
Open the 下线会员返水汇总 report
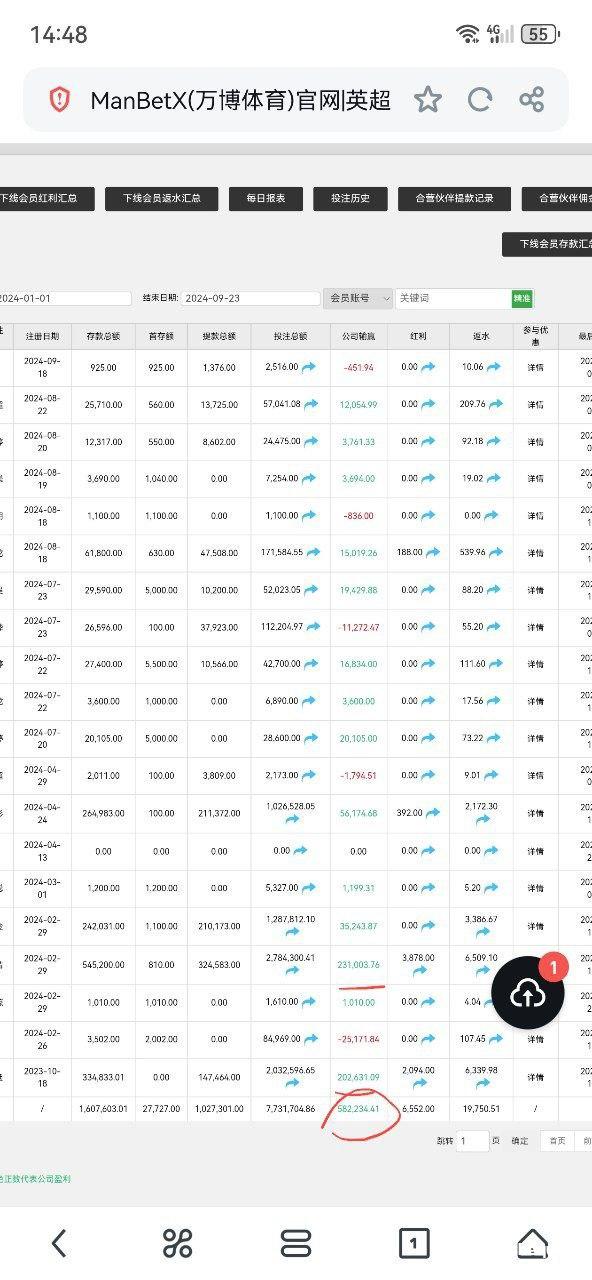[161, 198]
